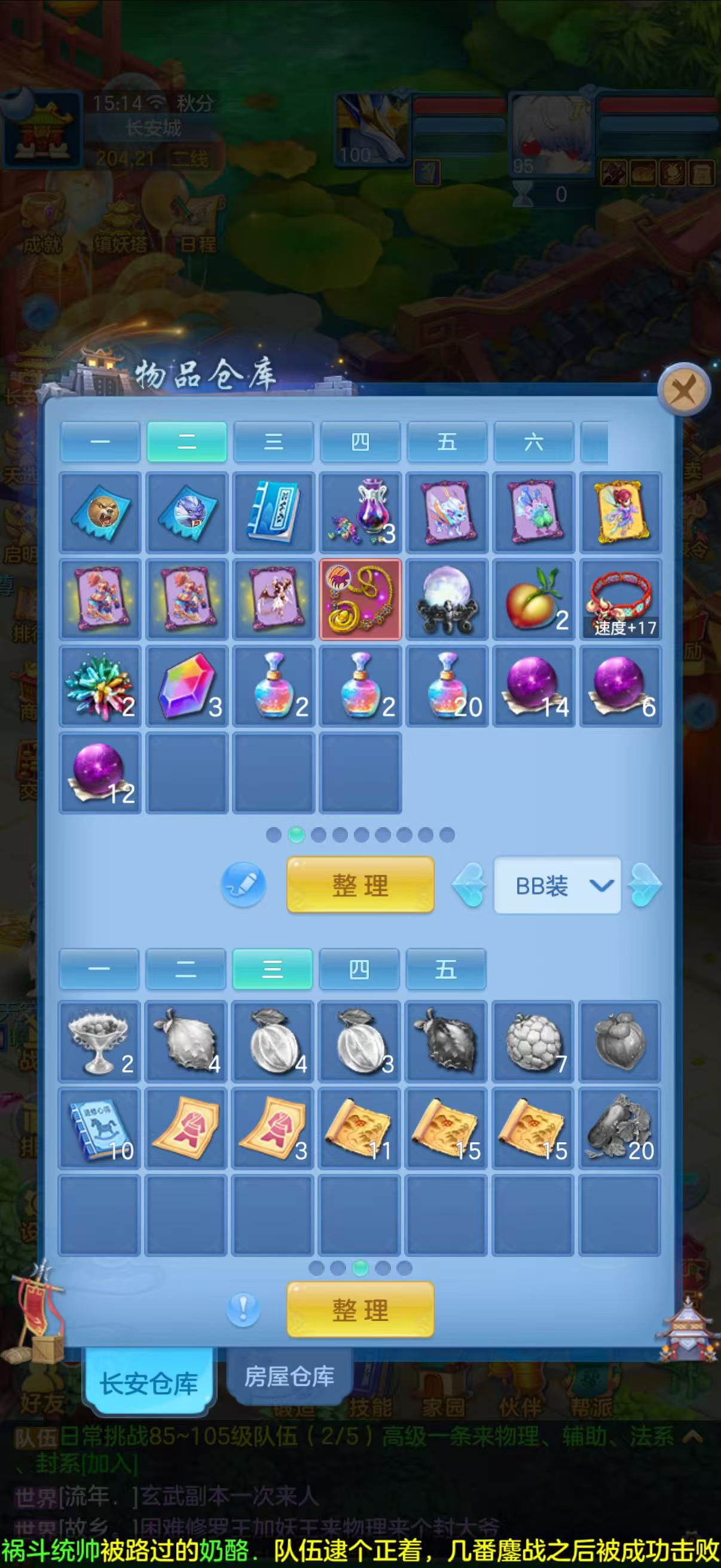The height and width of the screenshot is (1568, 721).
Task: Tap the left arrow beside BB装
Action: [470, 885]
